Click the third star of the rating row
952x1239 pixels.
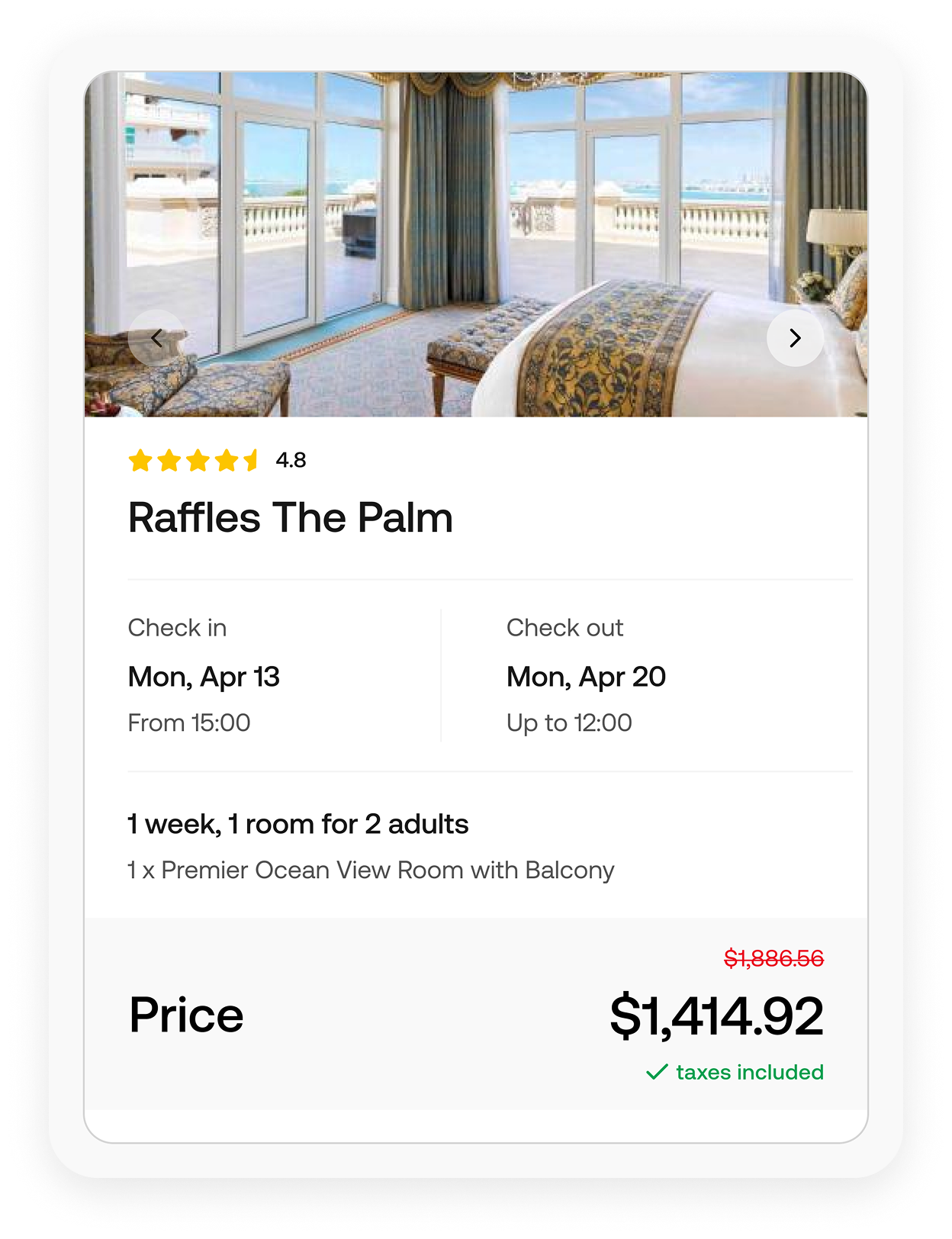[x=196, y=459]
